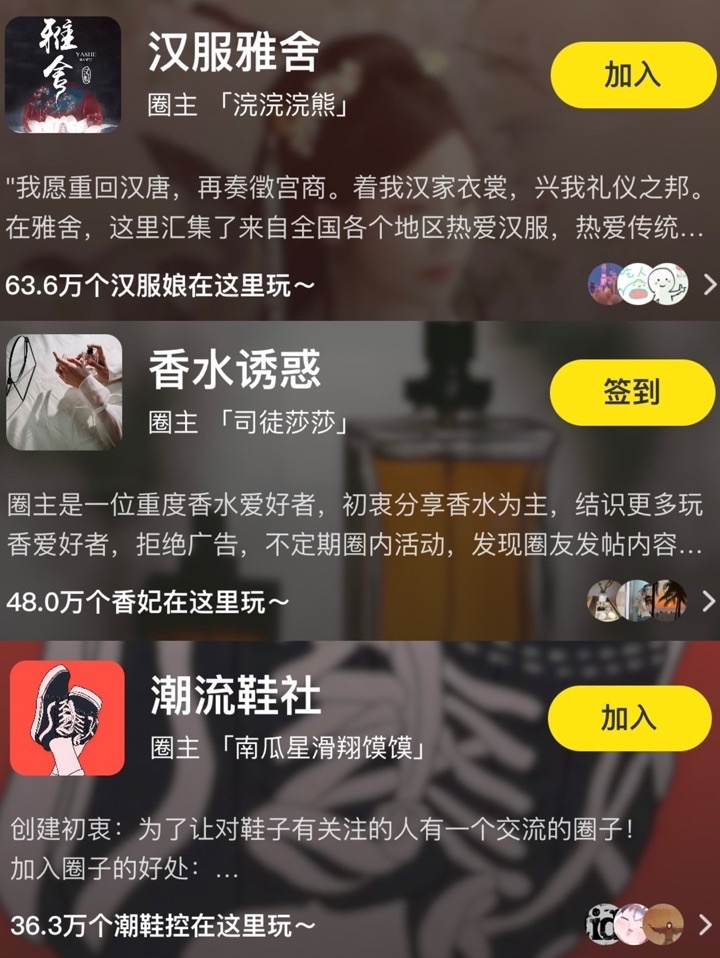View members chevron for 香水诱惑

click(709, 601)
